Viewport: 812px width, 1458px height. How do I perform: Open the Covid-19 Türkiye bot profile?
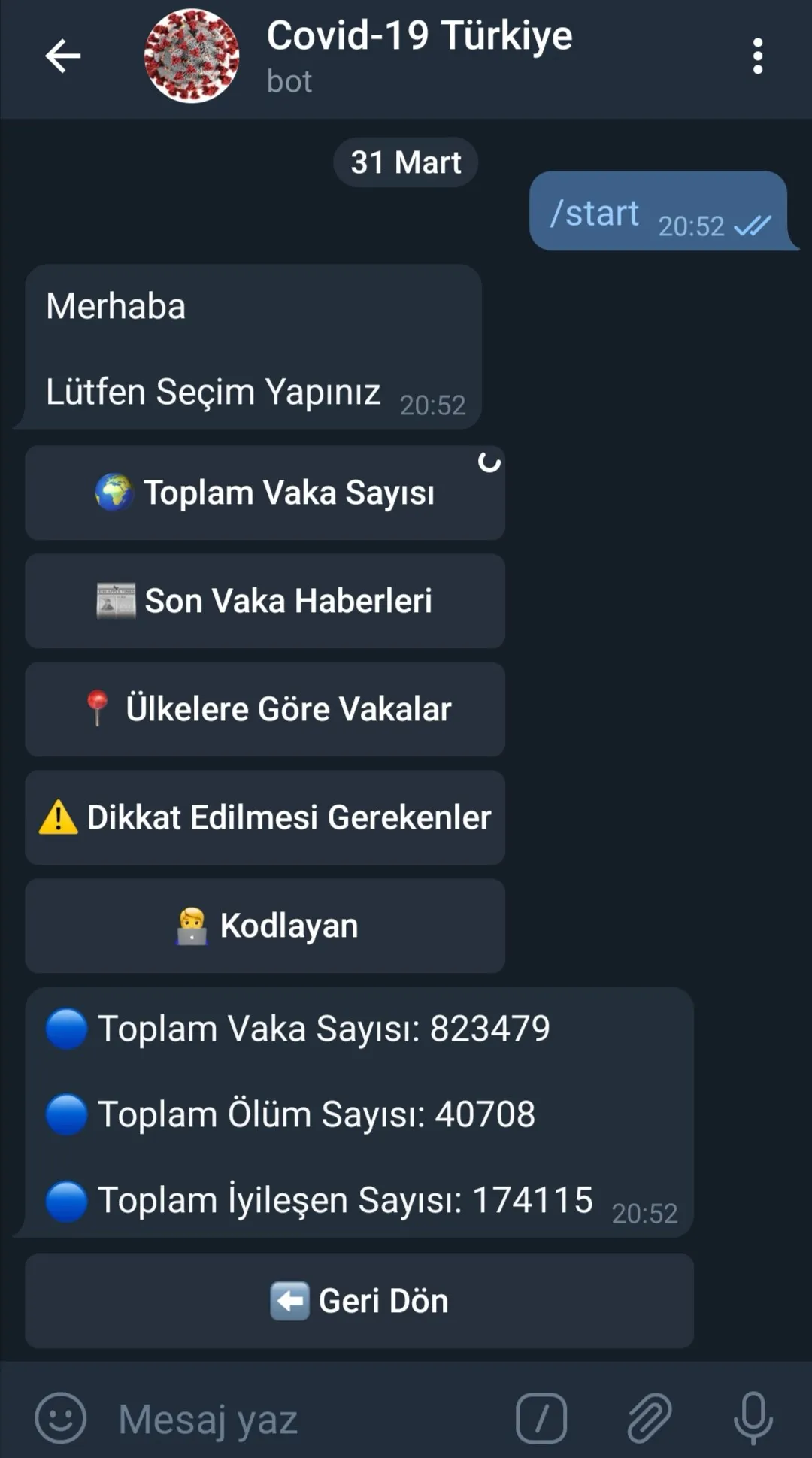(418, 55)
